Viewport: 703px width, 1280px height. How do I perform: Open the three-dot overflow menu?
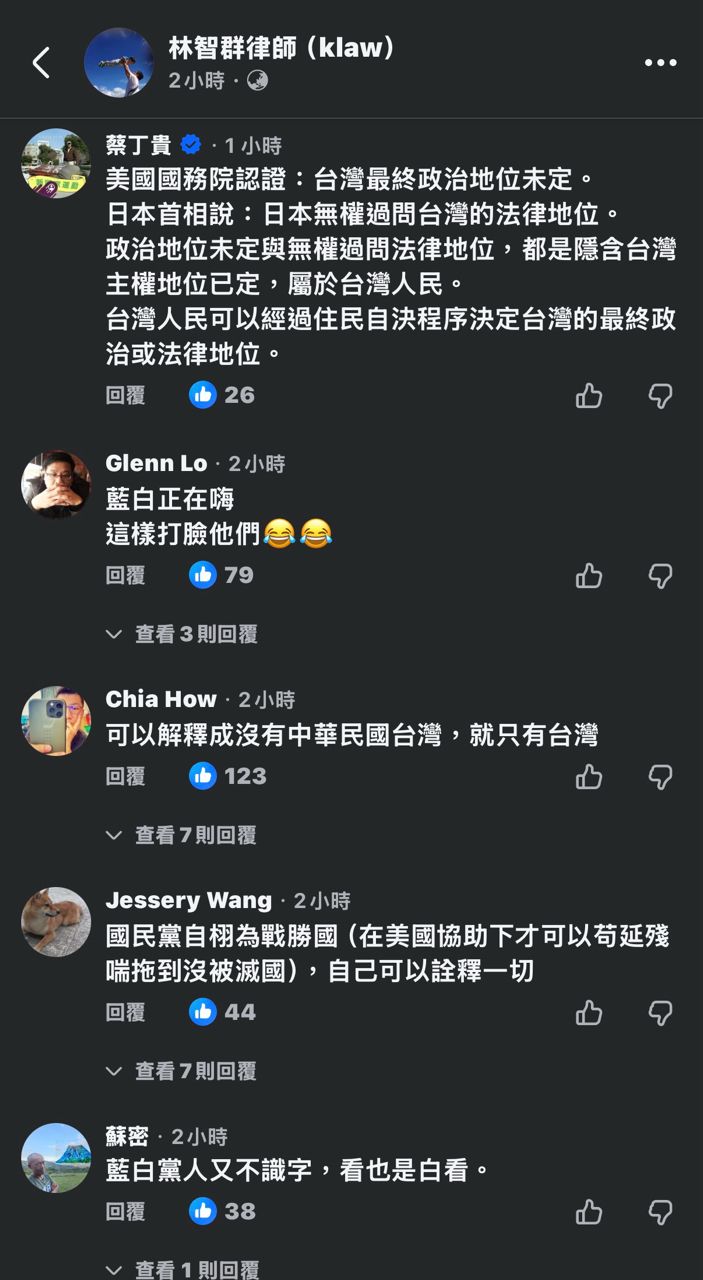tap(660, 63)
